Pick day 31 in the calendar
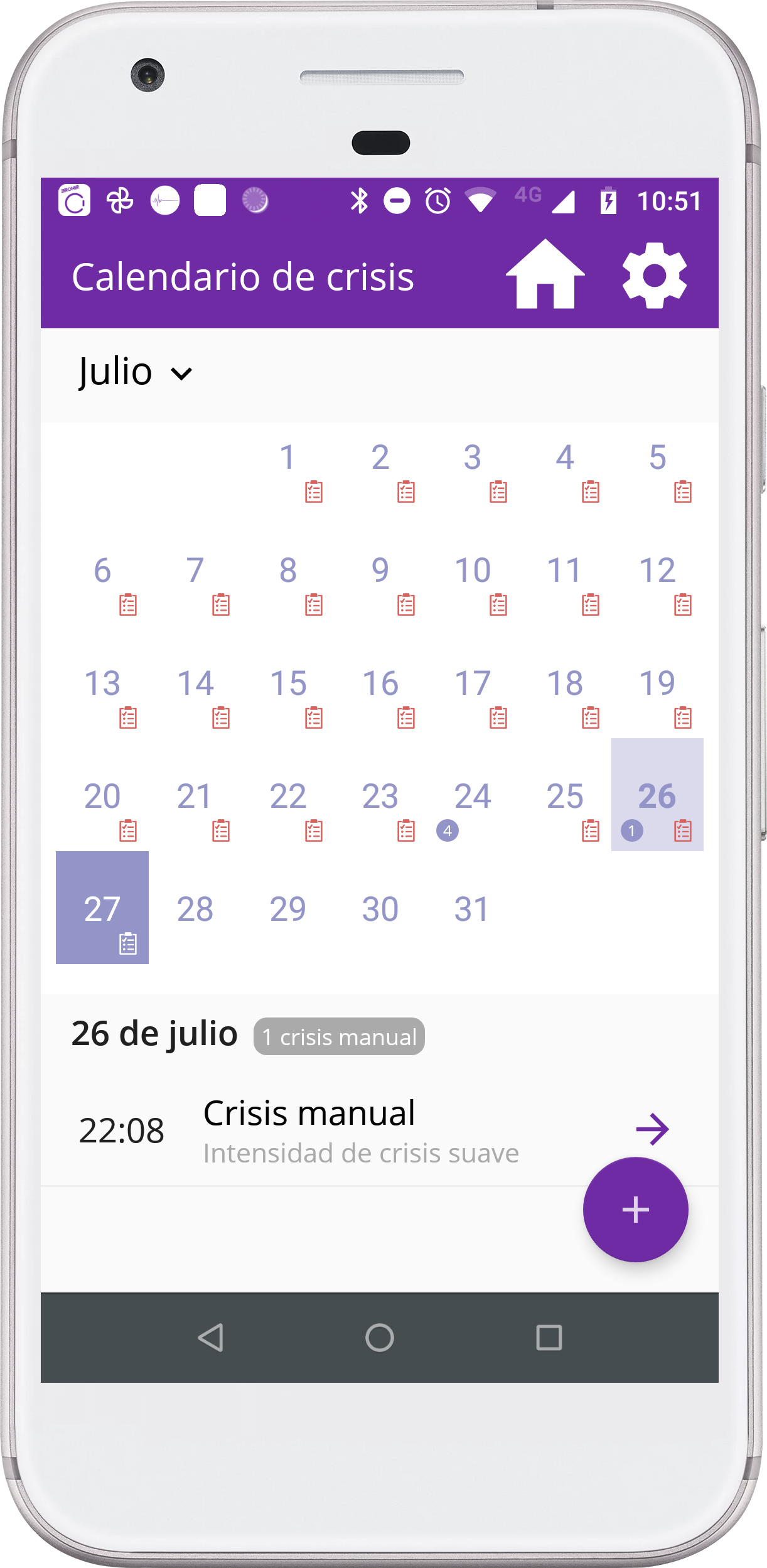Image resolution: width=767 pixels, height=1568 pixels. tap(472, 909)
